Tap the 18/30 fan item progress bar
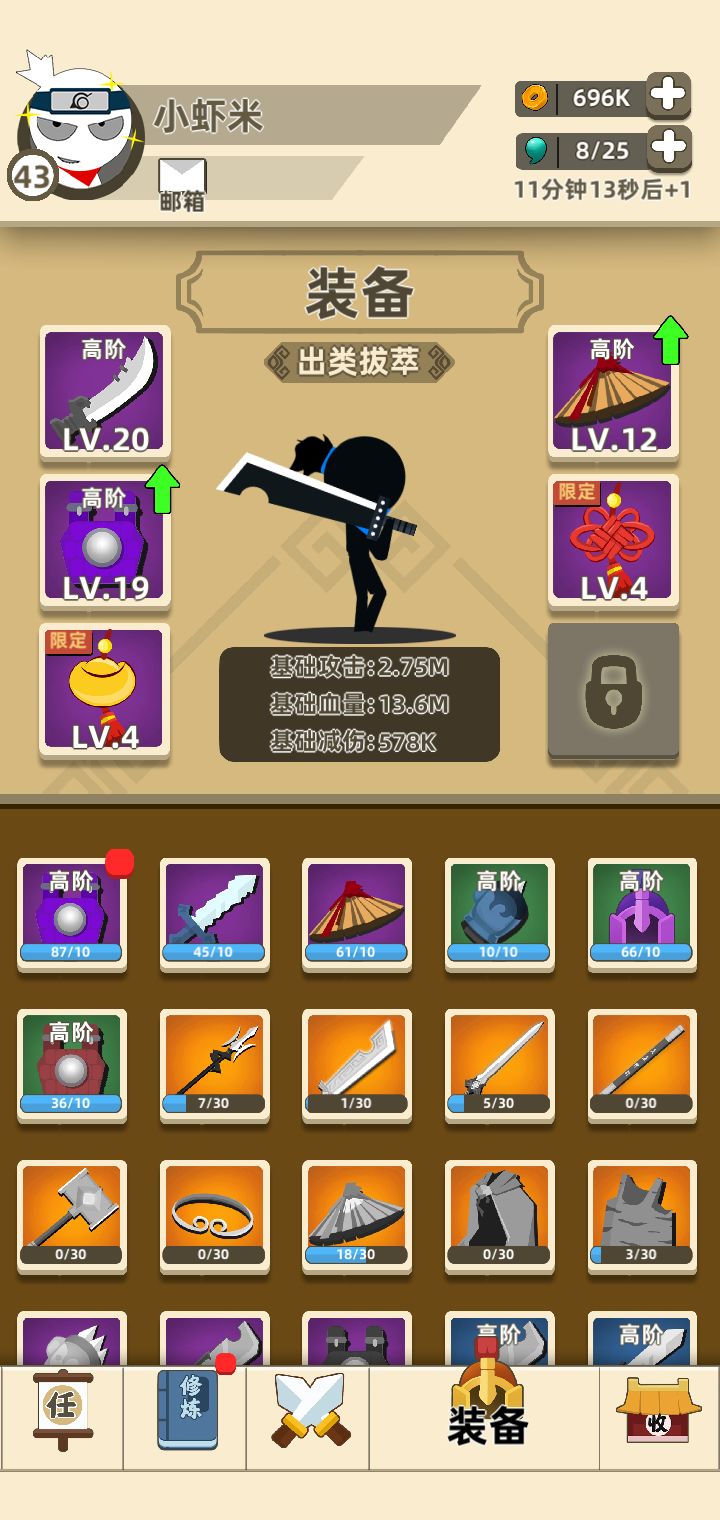 coord(357,1253)
